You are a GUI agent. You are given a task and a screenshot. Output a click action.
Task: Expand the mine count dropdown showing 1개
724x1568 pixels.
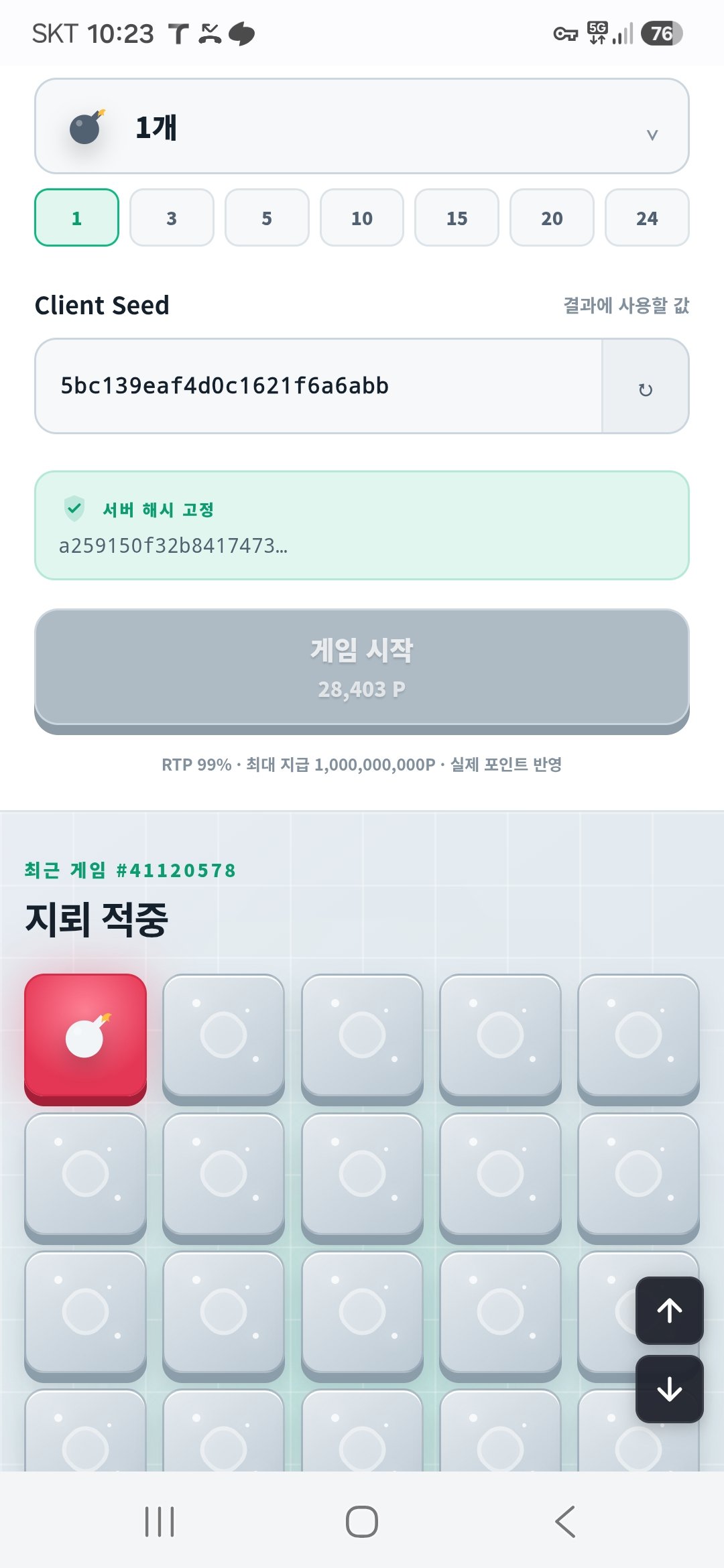click(x=362, y=126)
